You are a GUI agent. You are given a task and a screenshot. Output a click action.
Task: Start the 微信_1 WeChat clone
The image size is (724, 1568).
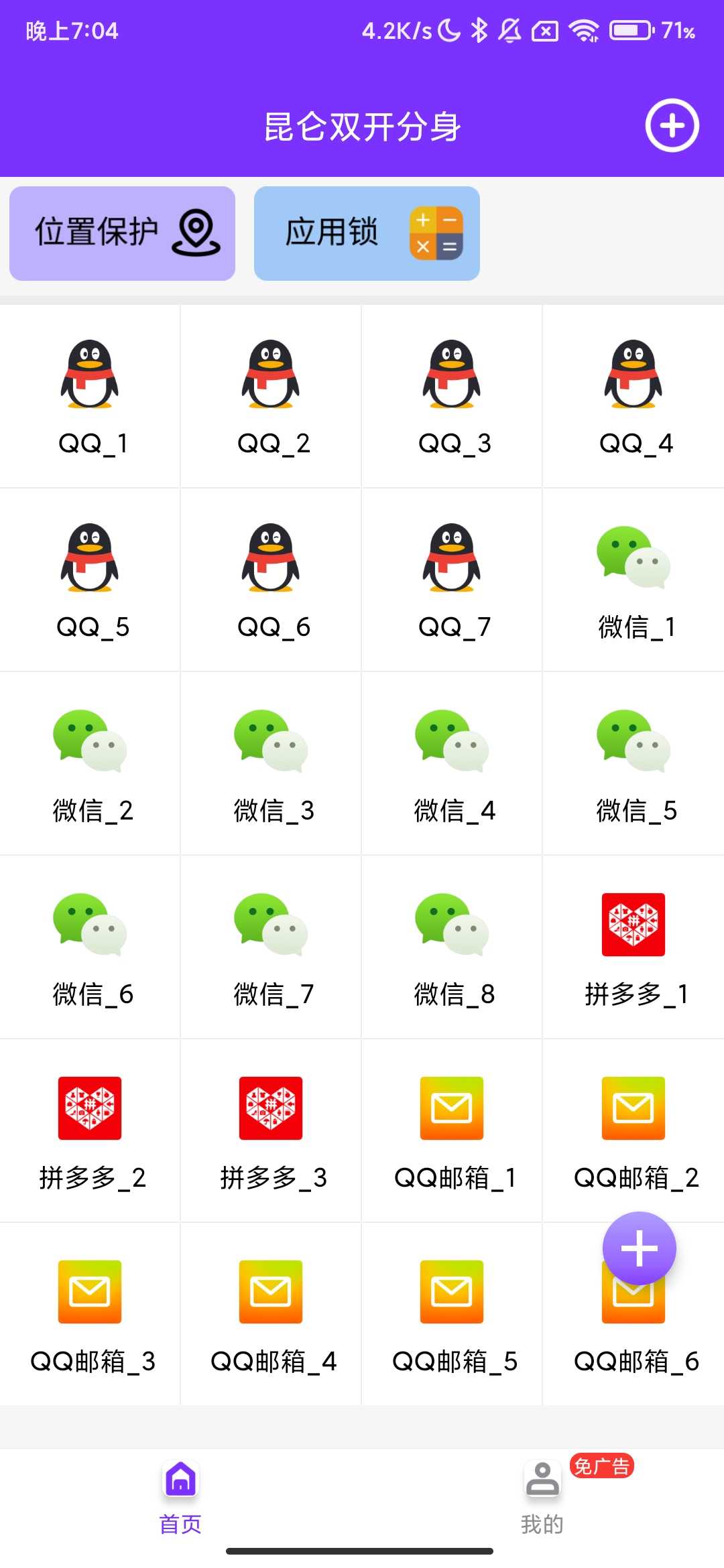[x=633, y=580]
